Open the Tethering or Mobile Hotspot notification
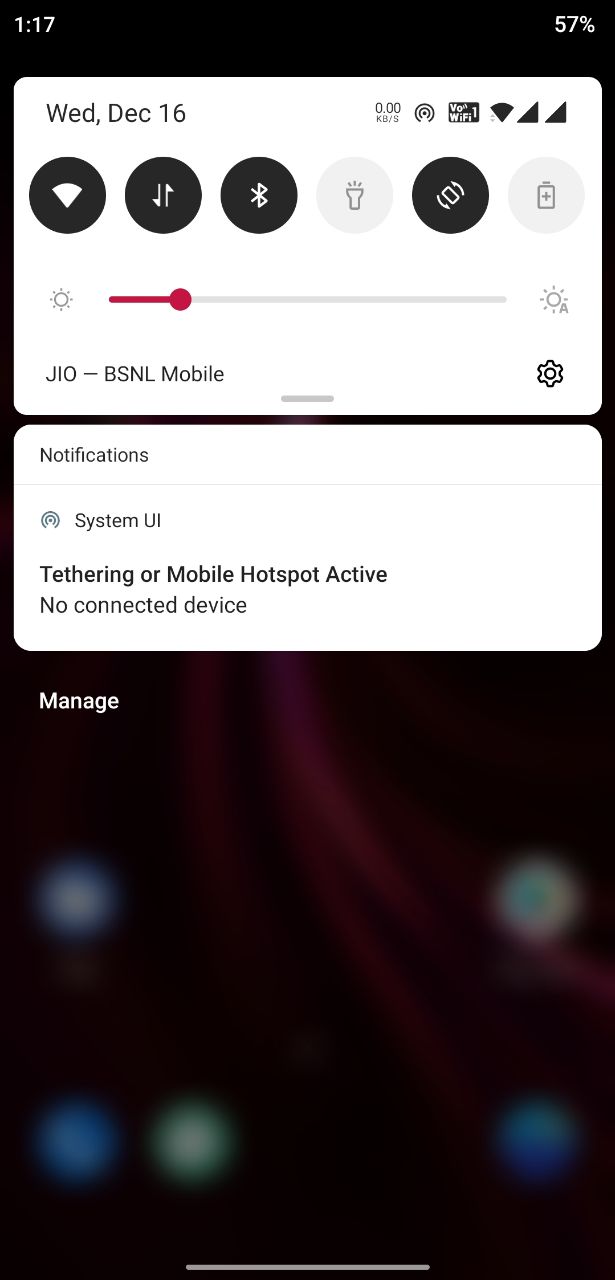615x1280 pixels. click(x=308, y=568)
